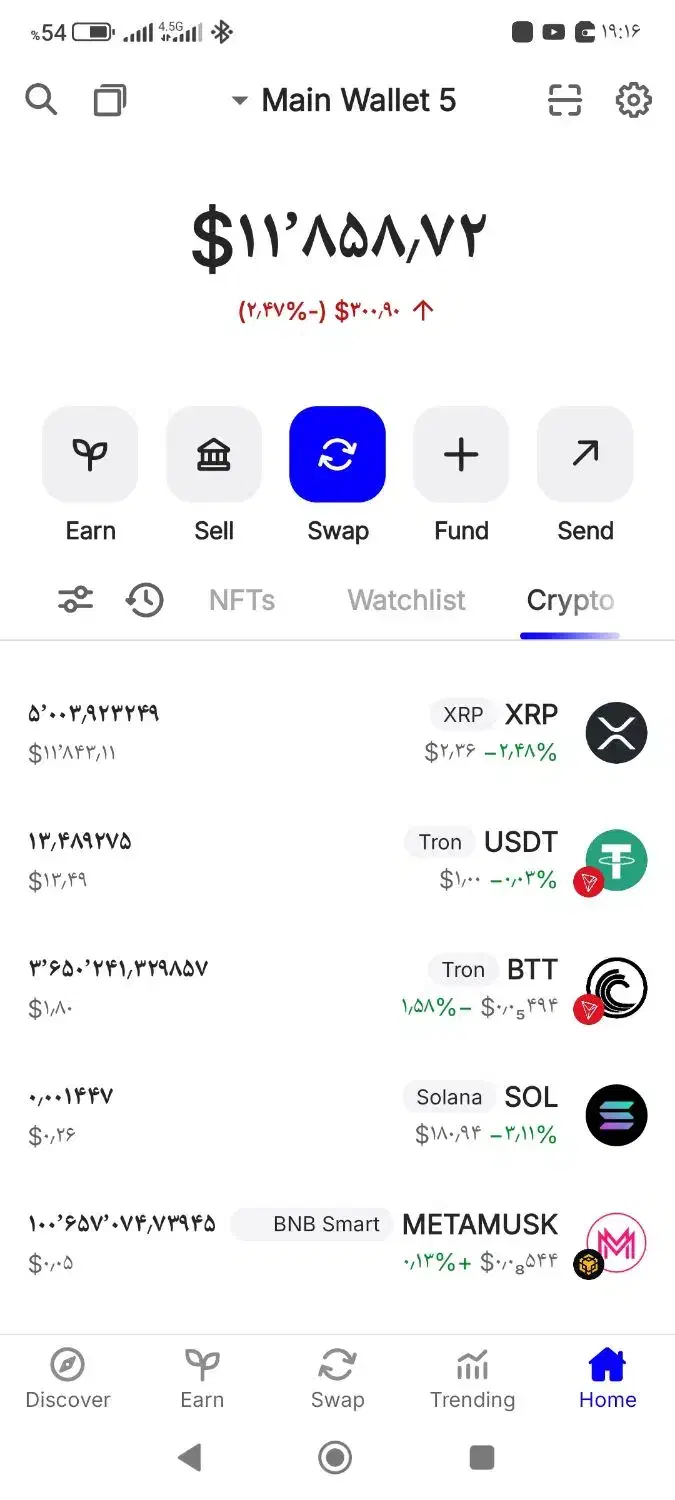Tap the Fund button

tap(461, 455)
